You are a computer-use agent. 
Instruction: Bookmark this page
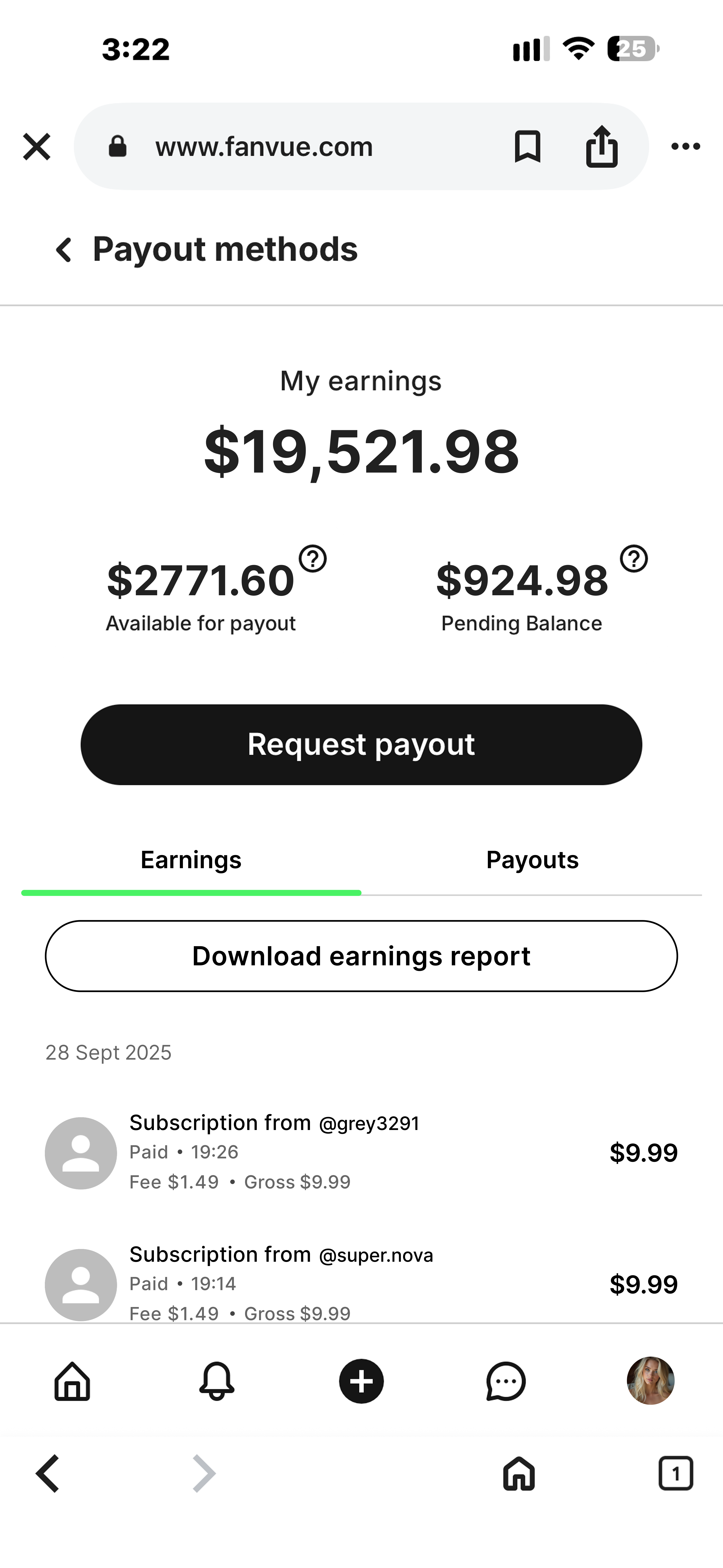pos(527,147)
